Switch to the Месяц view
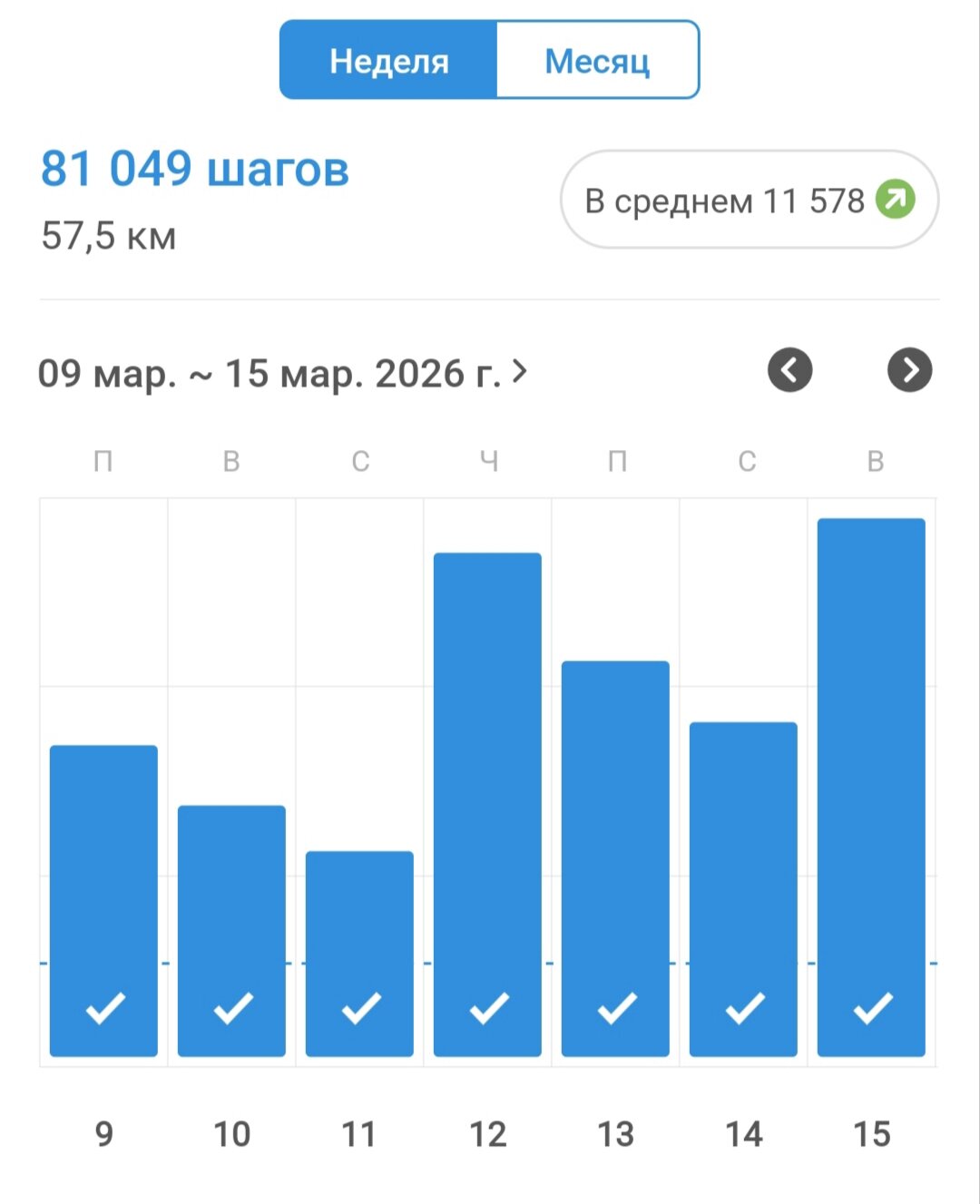 point(597,61)
